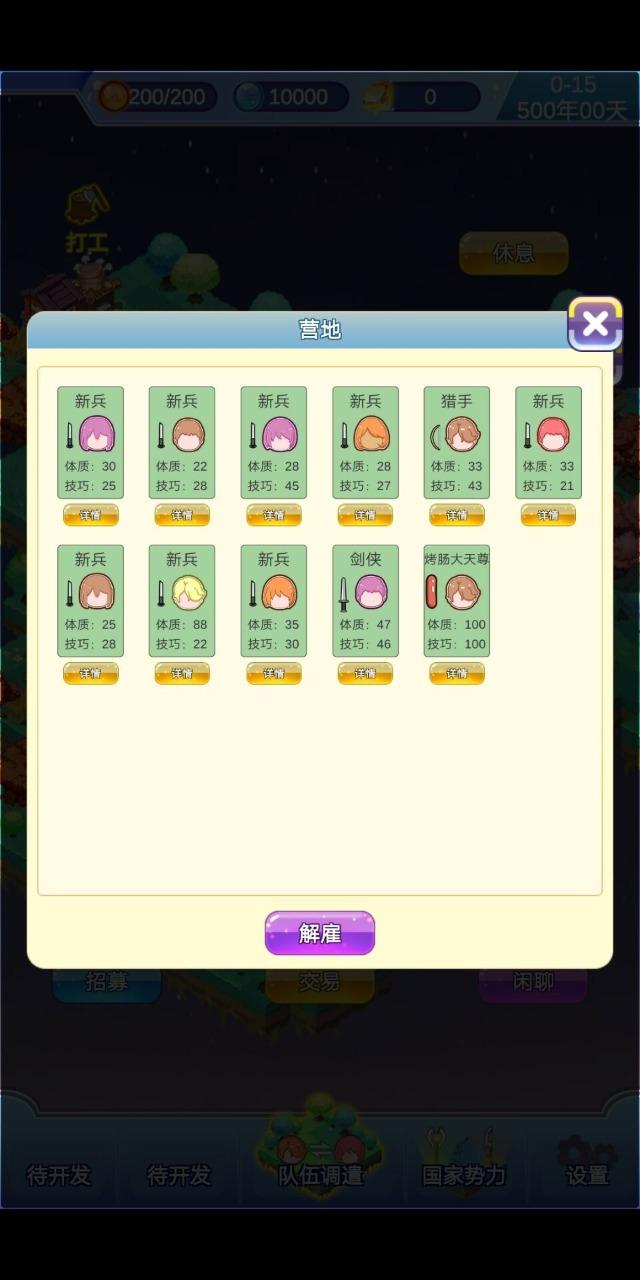
Task: Select the 剑侠 character card
Action: (x=365, y=601)
